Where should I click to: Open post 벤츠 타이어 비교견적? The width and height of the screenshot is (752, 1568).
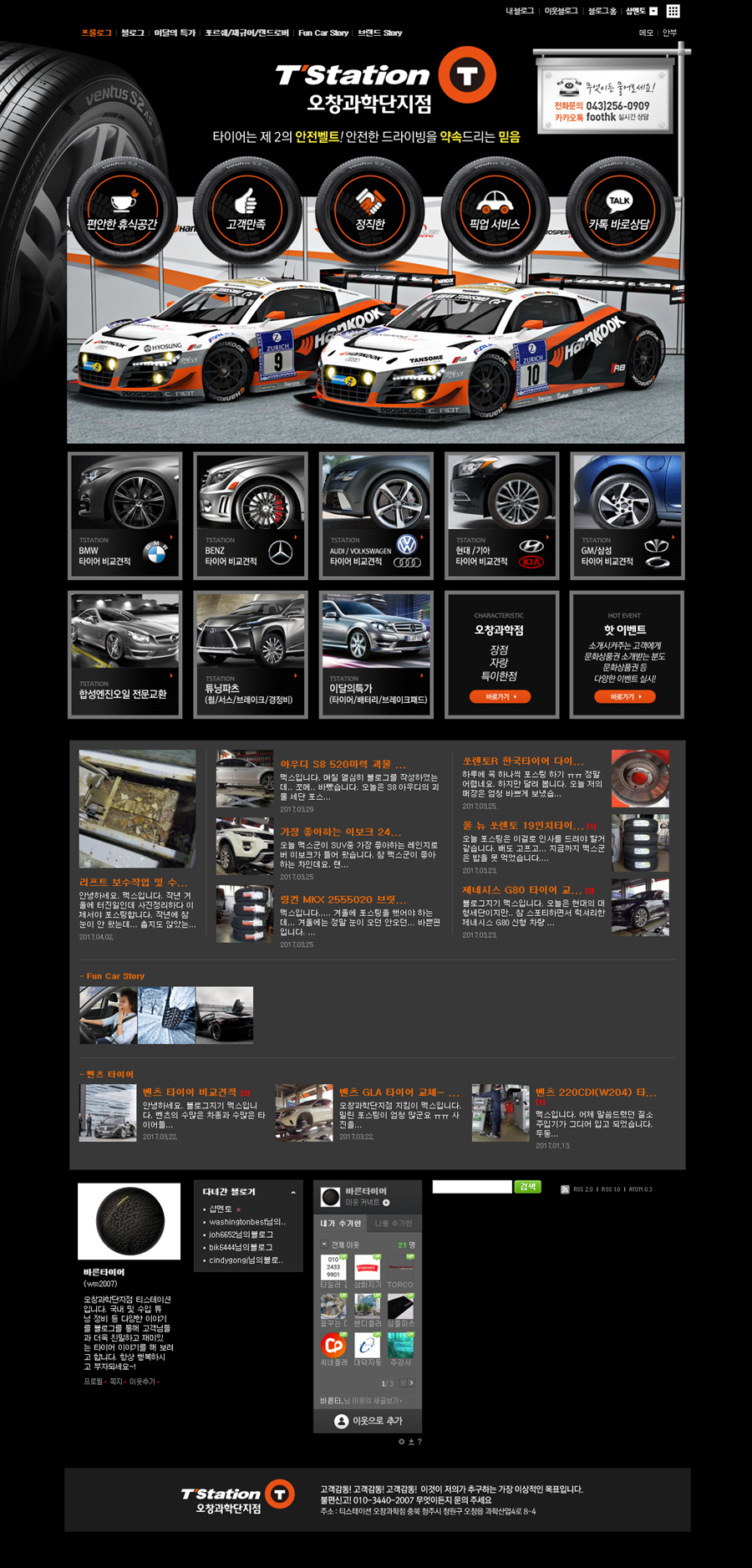(190, 1092)
